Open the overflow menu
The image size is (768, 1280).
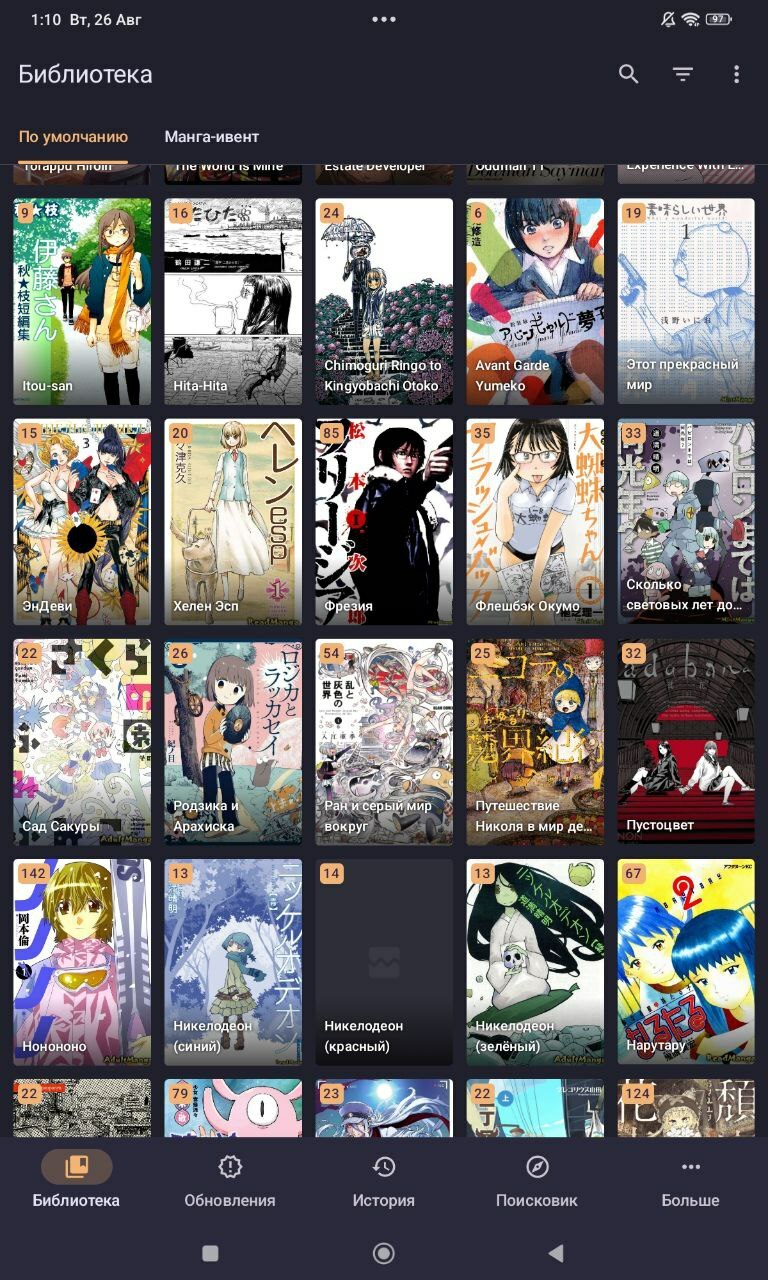736,74
